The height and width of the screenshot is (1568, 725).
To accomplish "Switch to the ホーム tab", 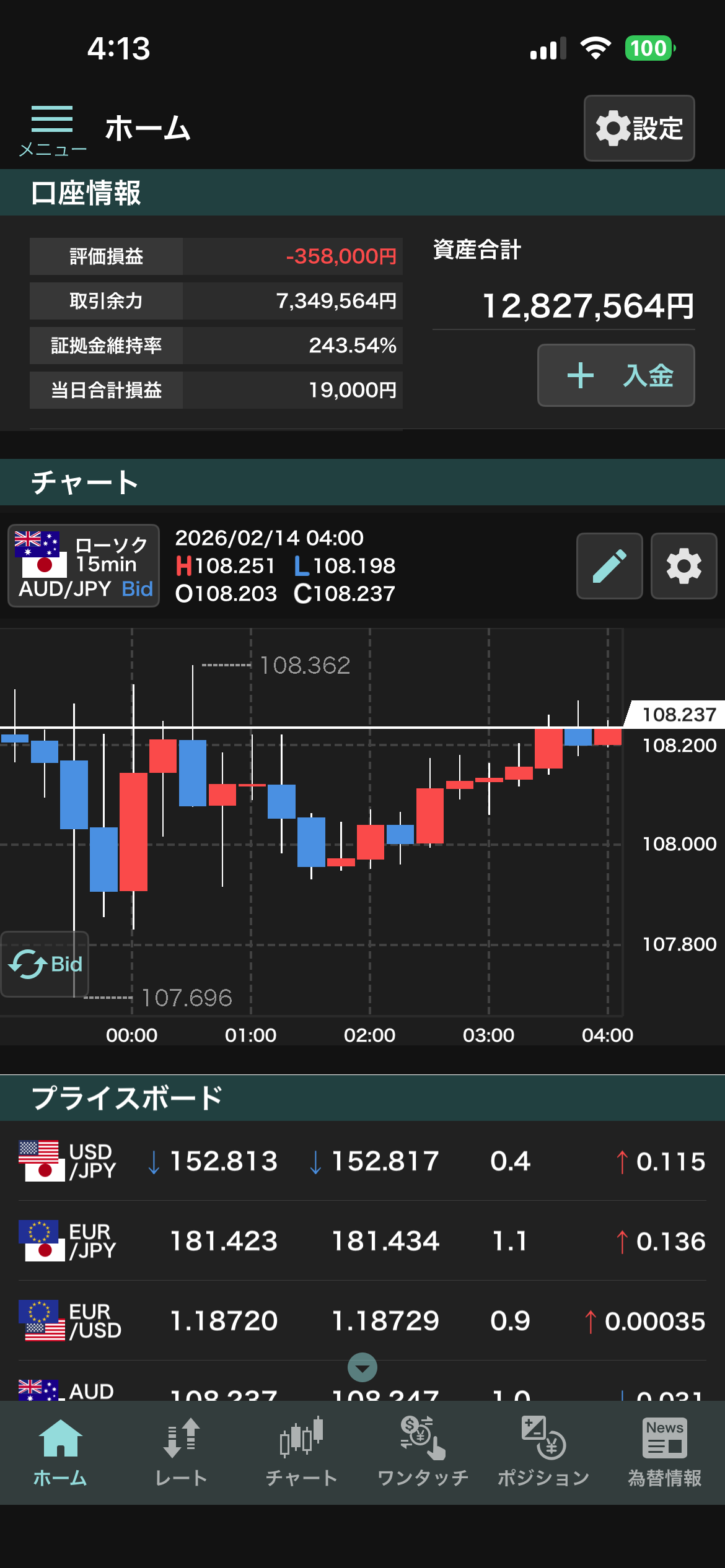I will (60, 1452).
